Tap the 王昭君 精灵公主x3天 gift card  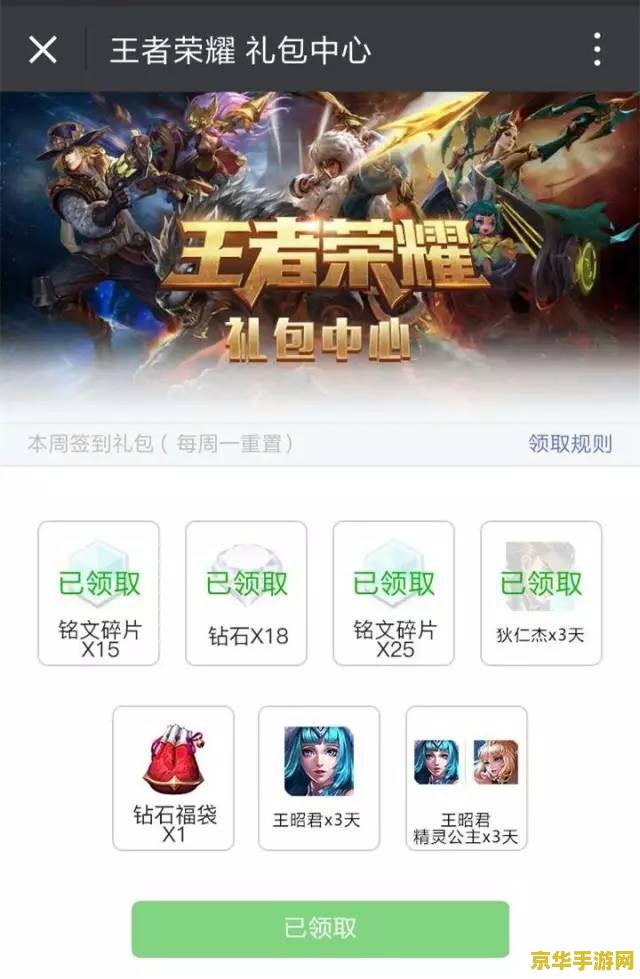tap(466, 777)
